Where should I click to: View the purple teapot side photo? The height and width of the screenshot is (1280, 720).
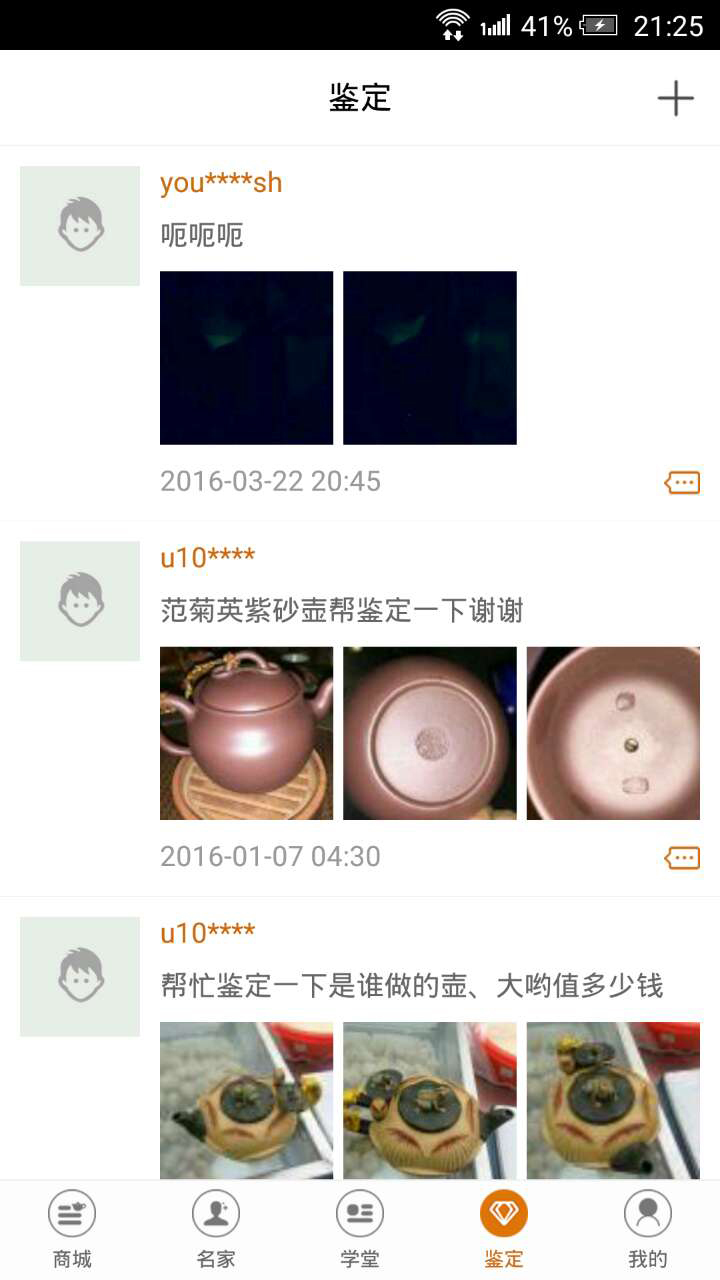point(246,733)
